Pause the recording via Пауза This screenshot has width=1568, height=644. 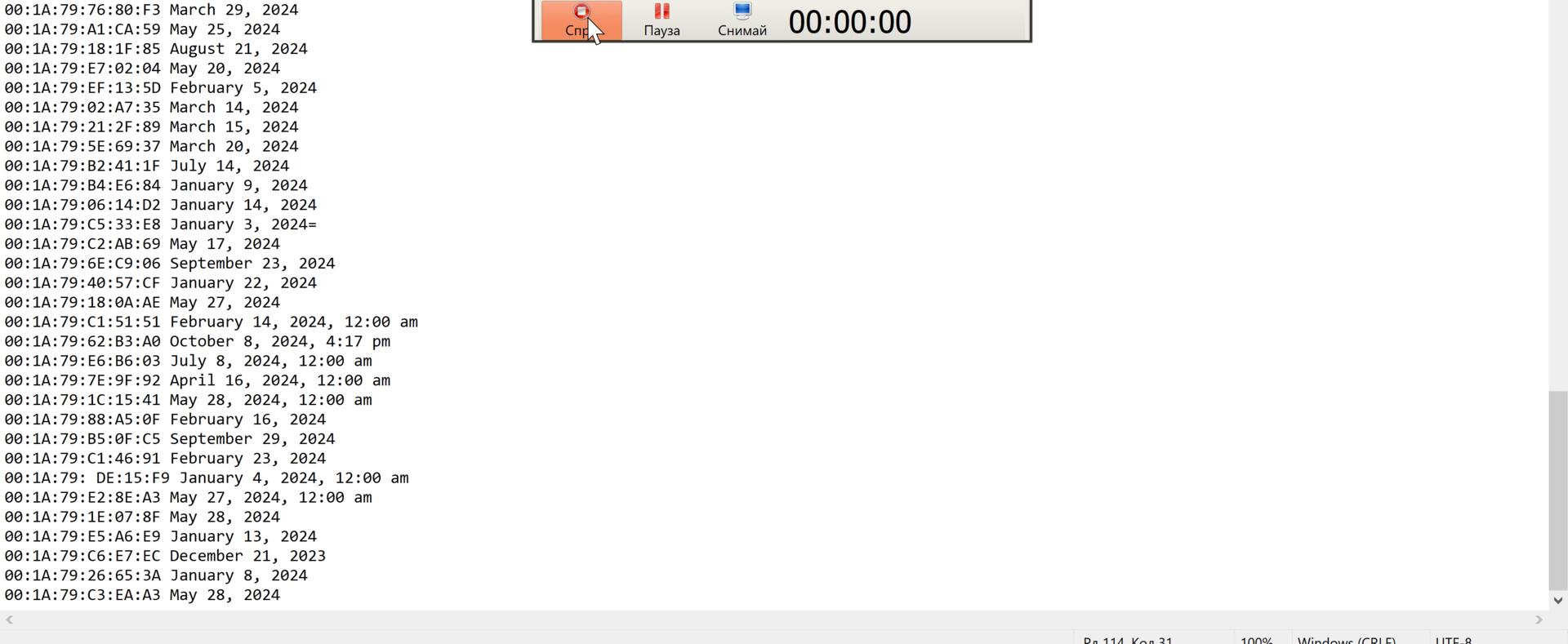661,20
